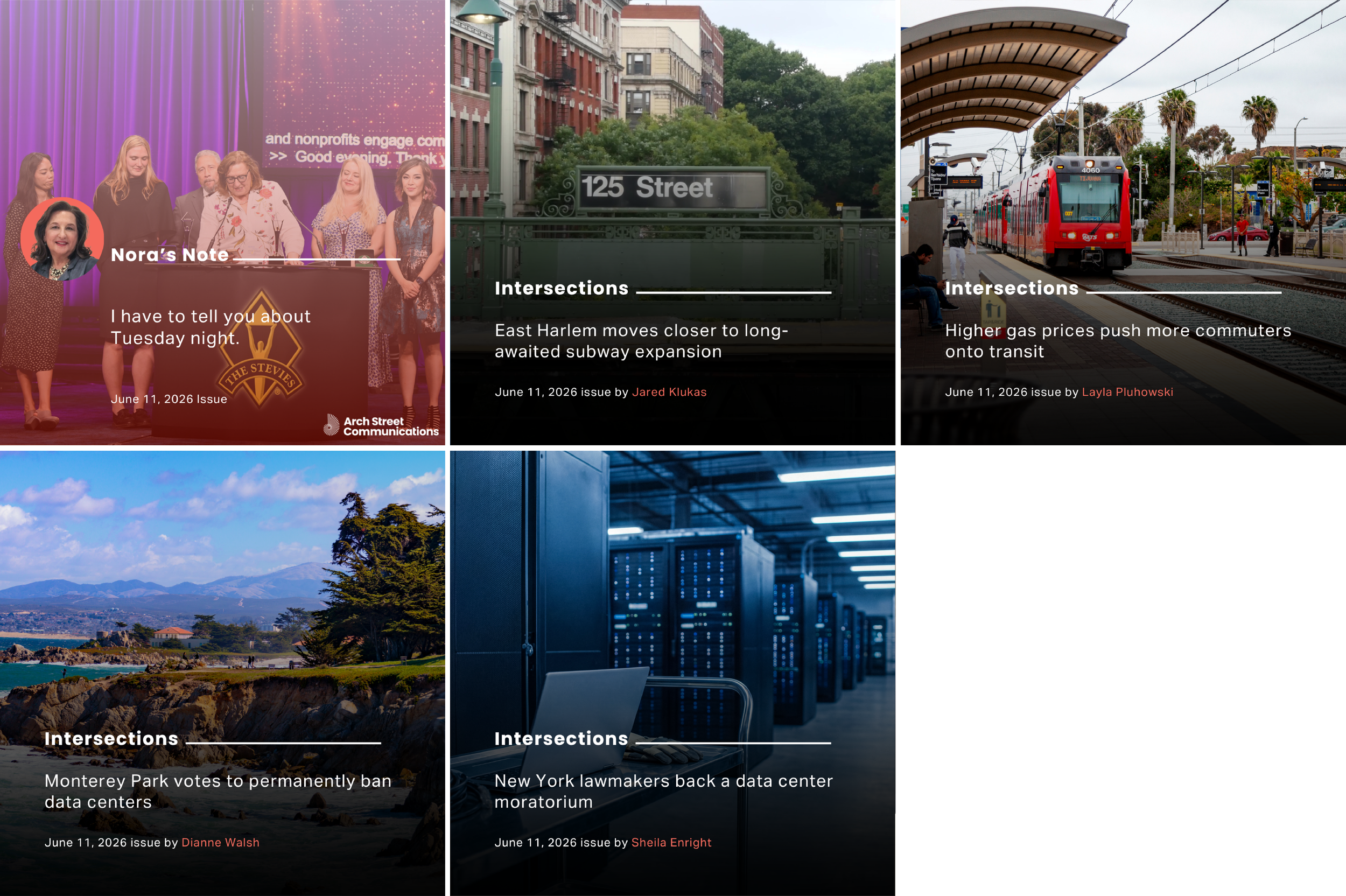Open the East Harlem subway expansion article
This screenshot has height=896, width=1346.
pos(641,340)
